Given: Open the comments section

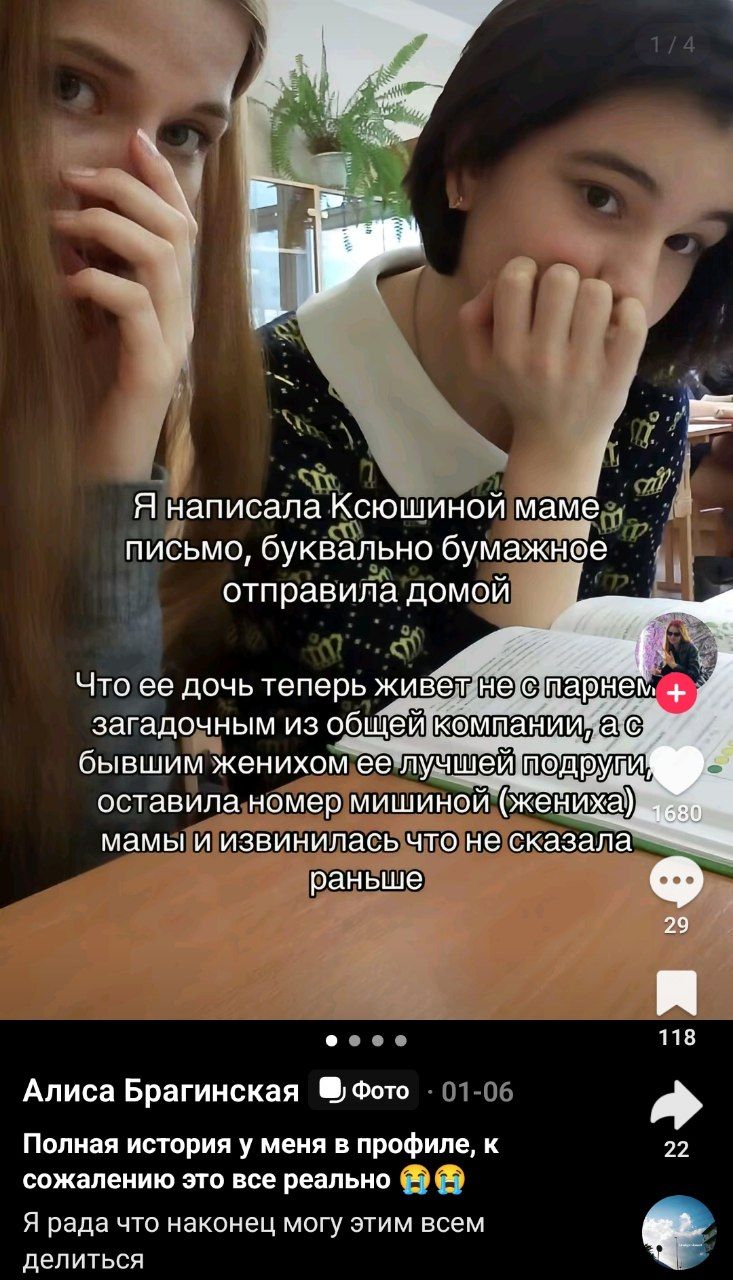Looking at the screenshot, I should pyautogui.click(x=677, y=883).
